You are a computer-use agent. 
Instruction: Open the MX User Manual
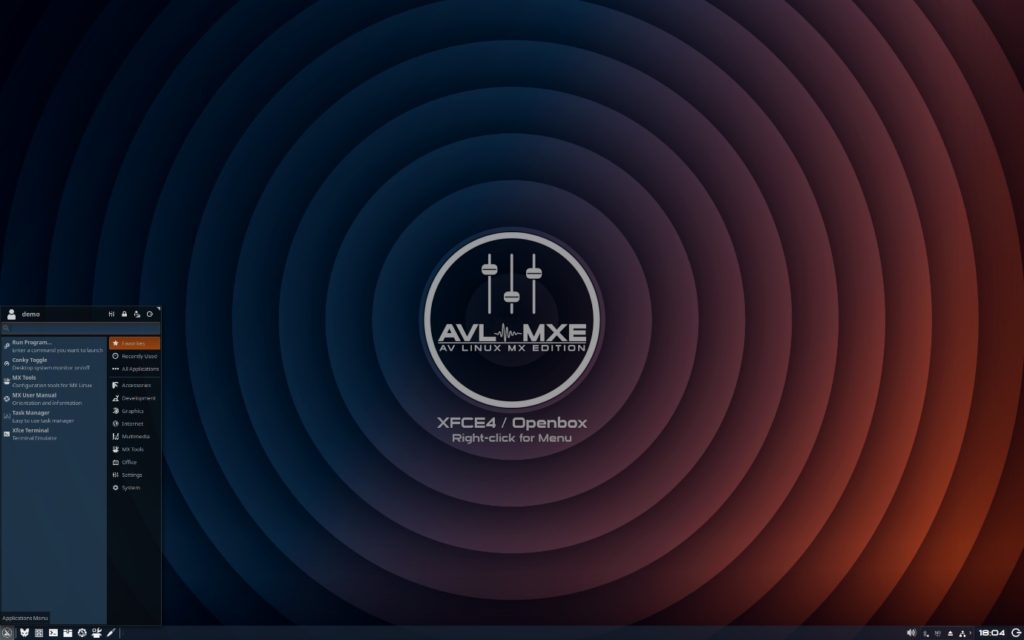tap(52, 399)
